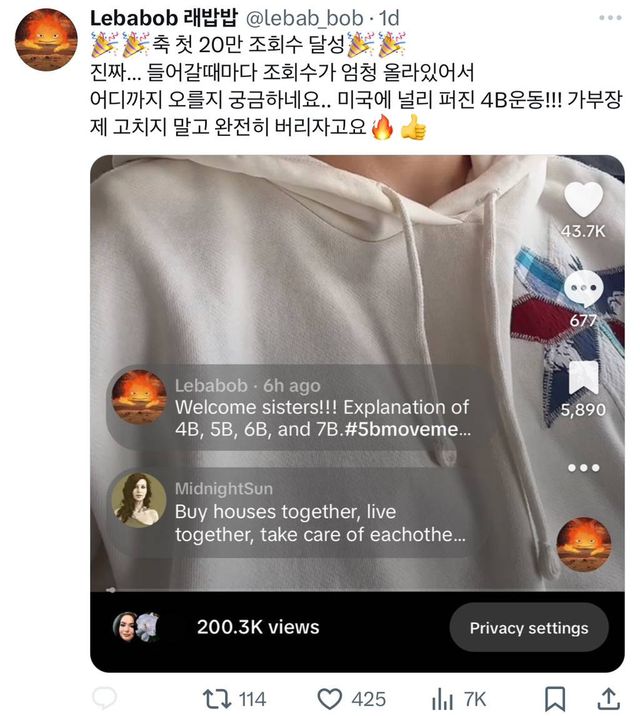Open the post's three-dot overflow menu
Viewport: 640px width, 716px height.
(609, 19)
